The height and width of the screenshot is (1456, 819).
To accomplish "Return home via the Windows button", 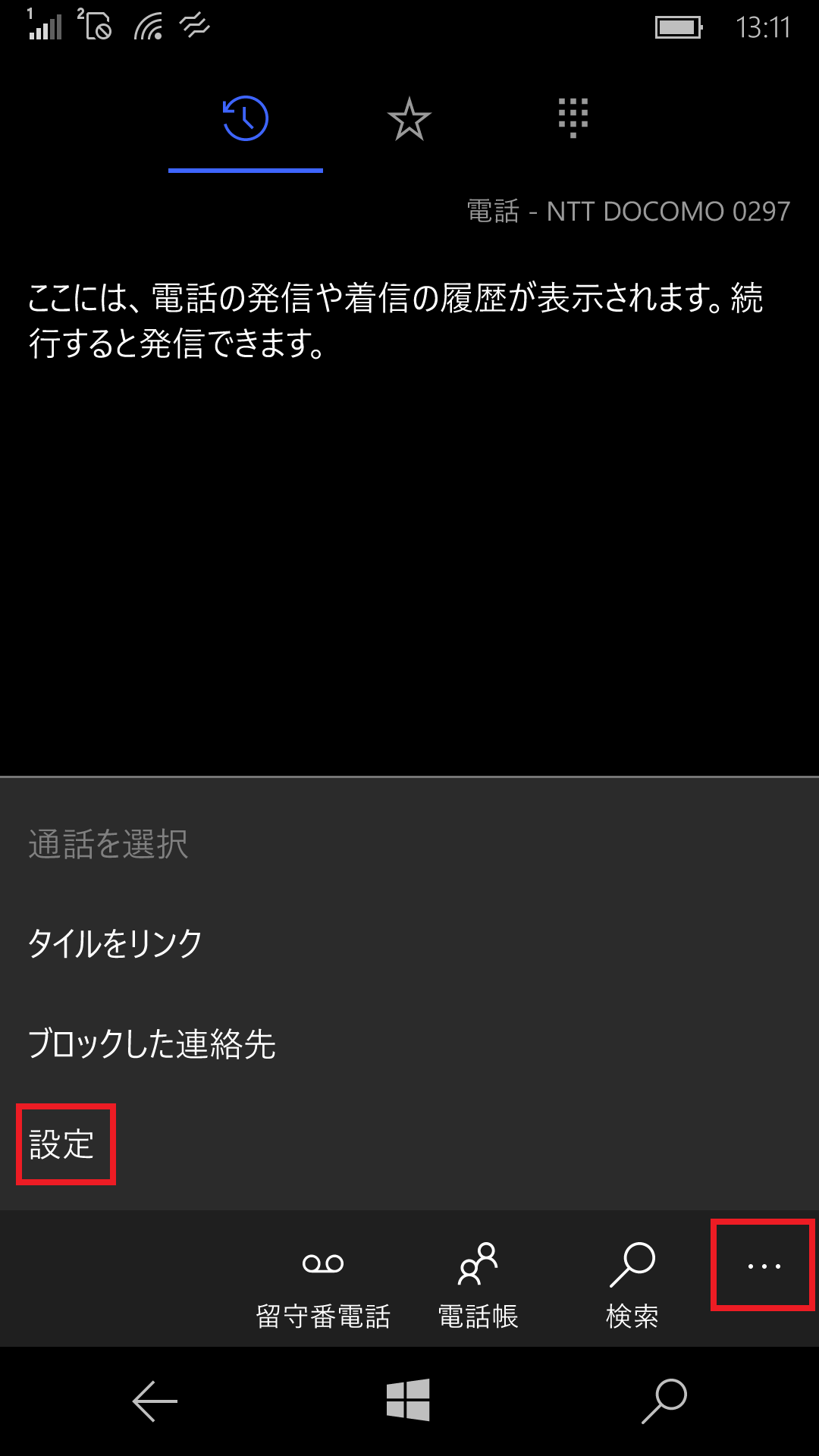I will (x=408, y=1400).
